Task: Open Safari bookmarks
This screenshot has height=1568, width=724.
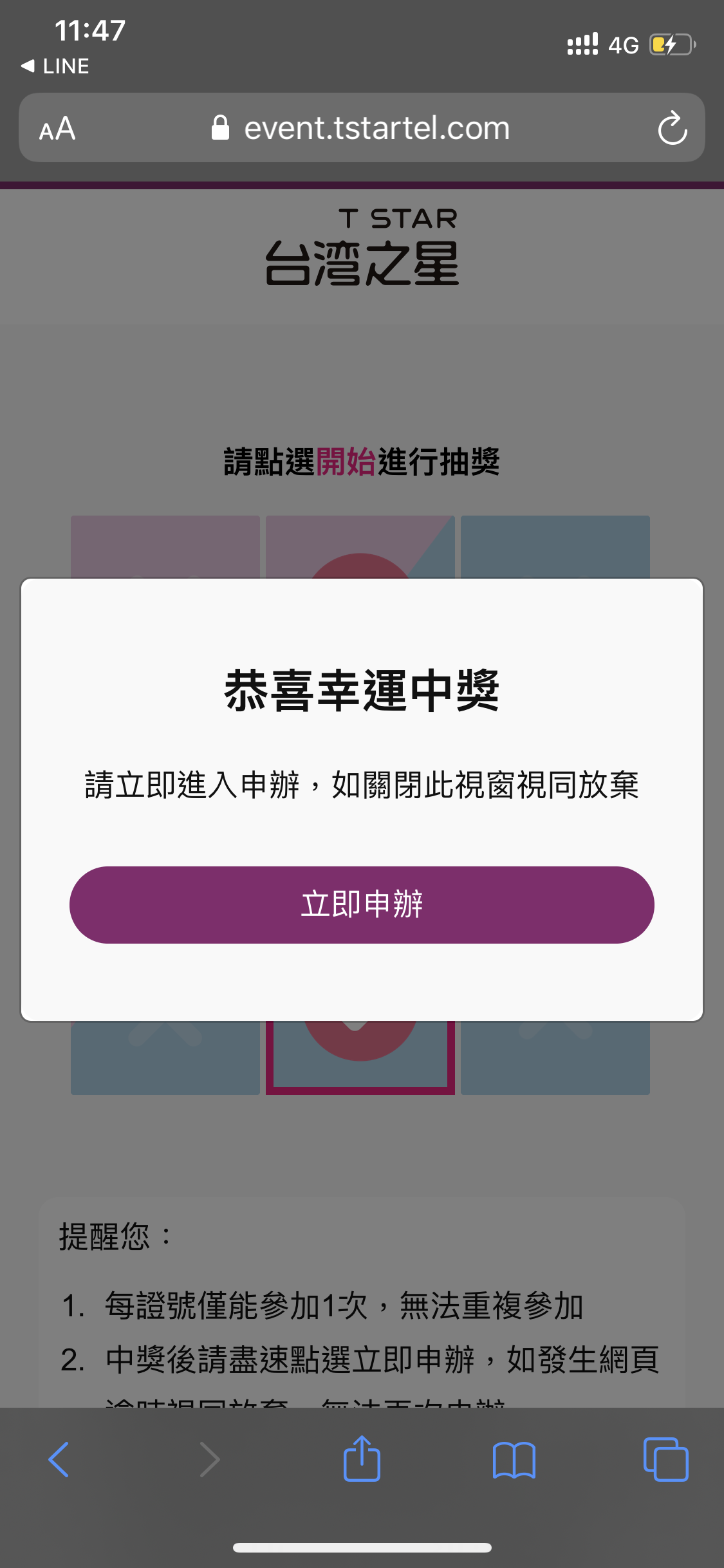Action: tap(514, 1459)
